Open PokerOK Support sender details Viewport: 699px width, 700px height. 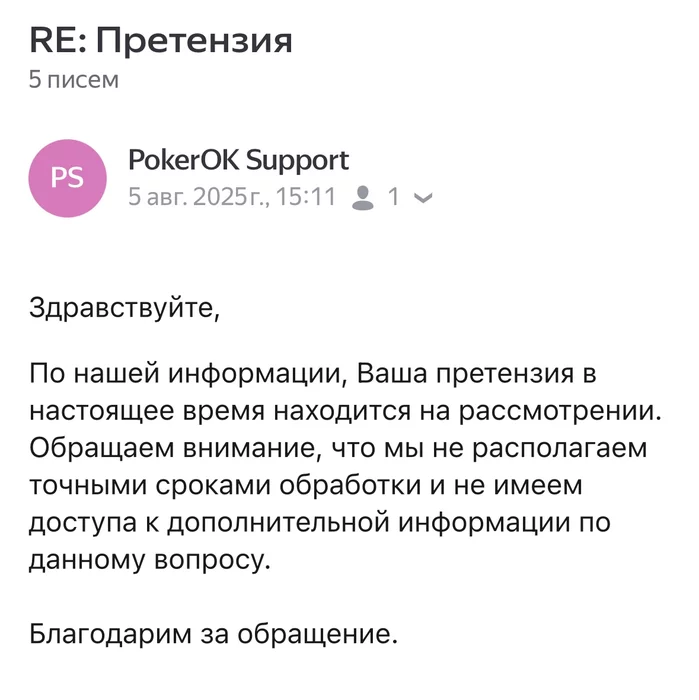pyautogui.click(x=239, y=160)
